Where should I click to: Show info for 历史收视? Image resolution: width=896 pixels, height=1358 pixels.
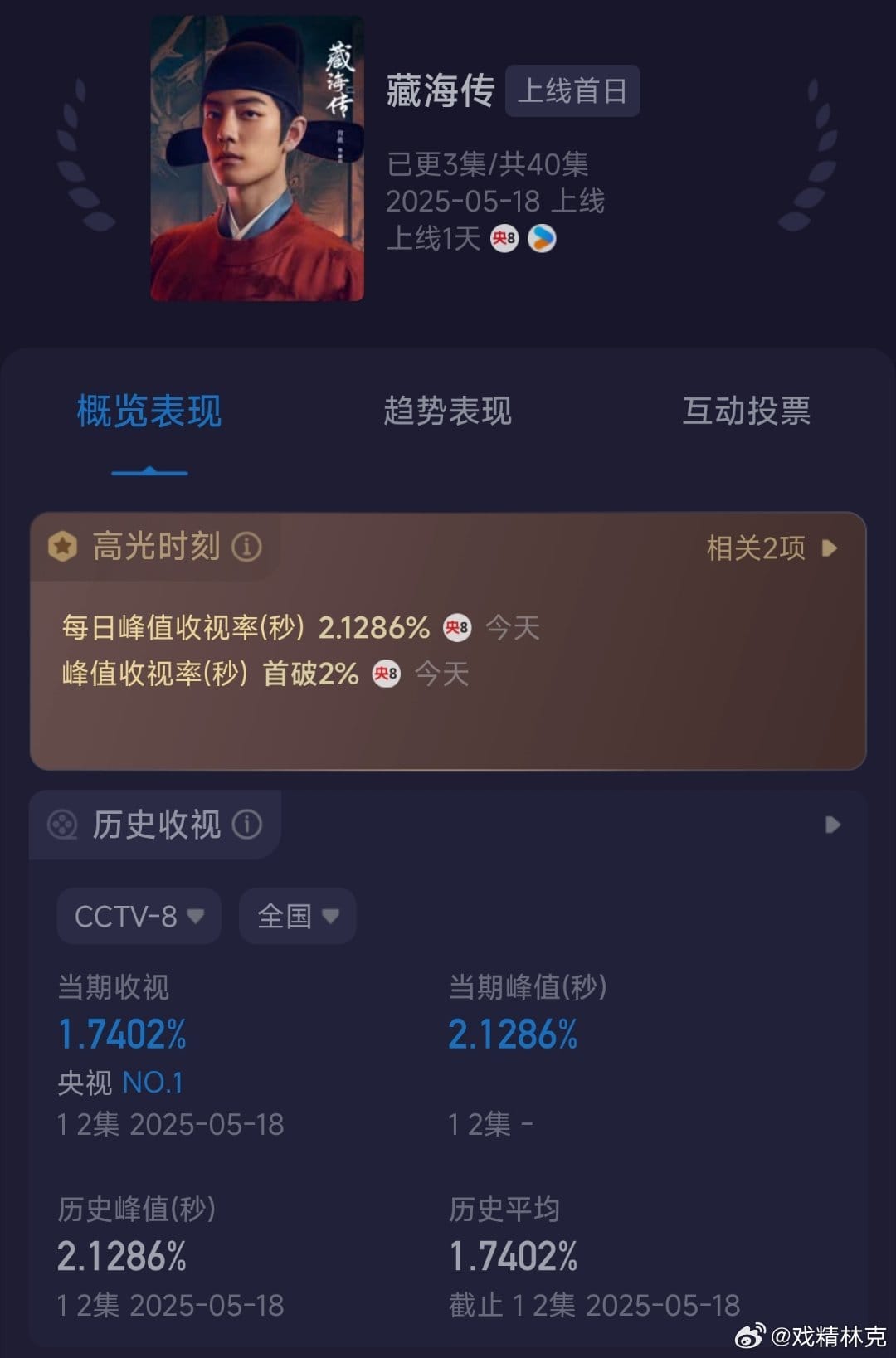coord(246,825)
